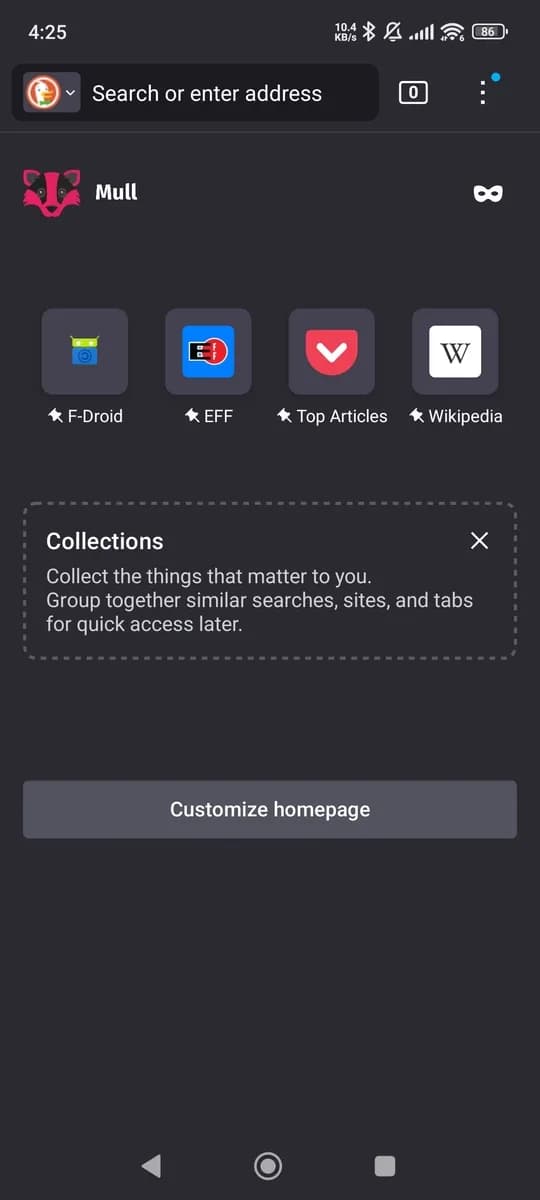Tap the Customize homepage button
540x1200 pixels.
point(270,809)
